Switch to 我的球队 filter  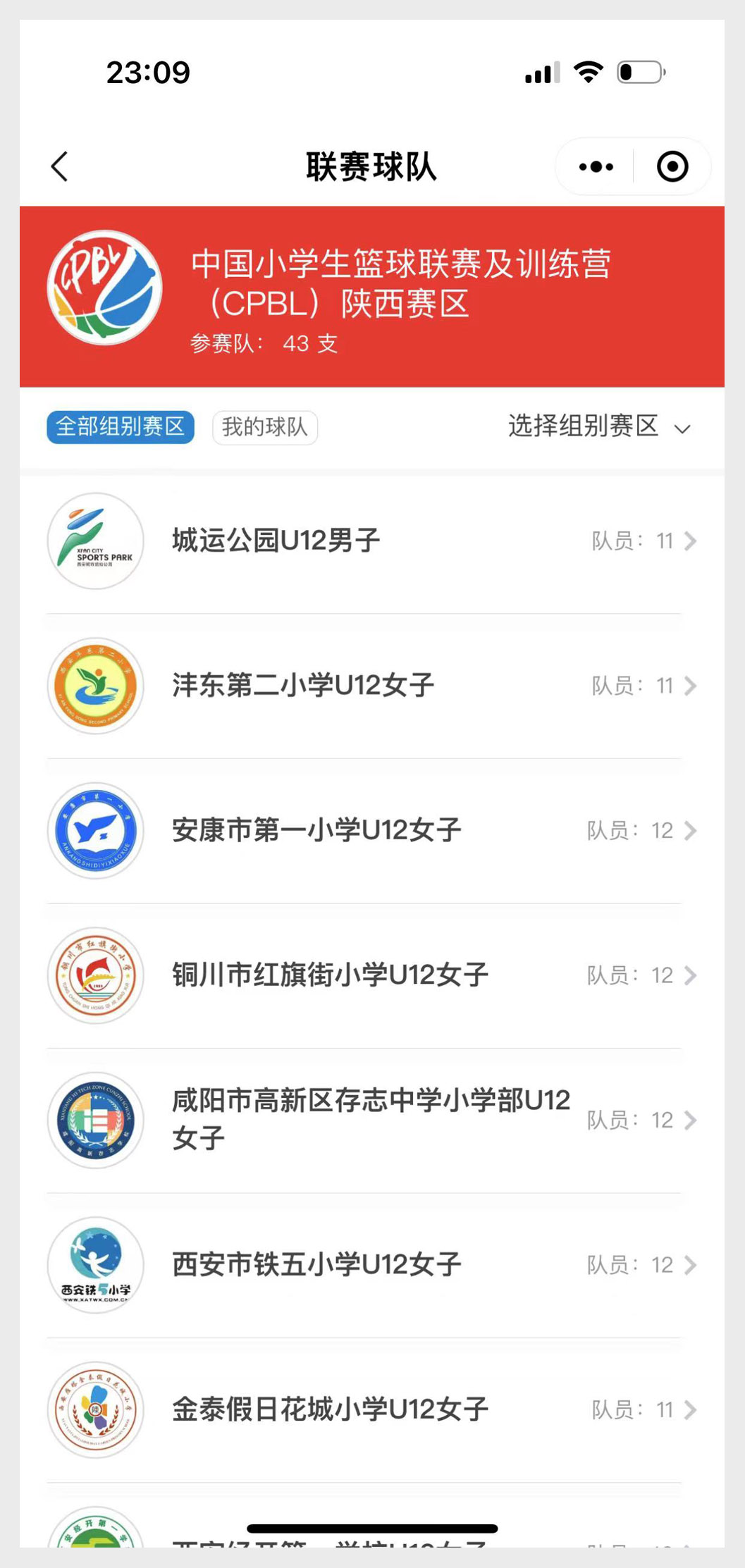(x=265, y=427)
